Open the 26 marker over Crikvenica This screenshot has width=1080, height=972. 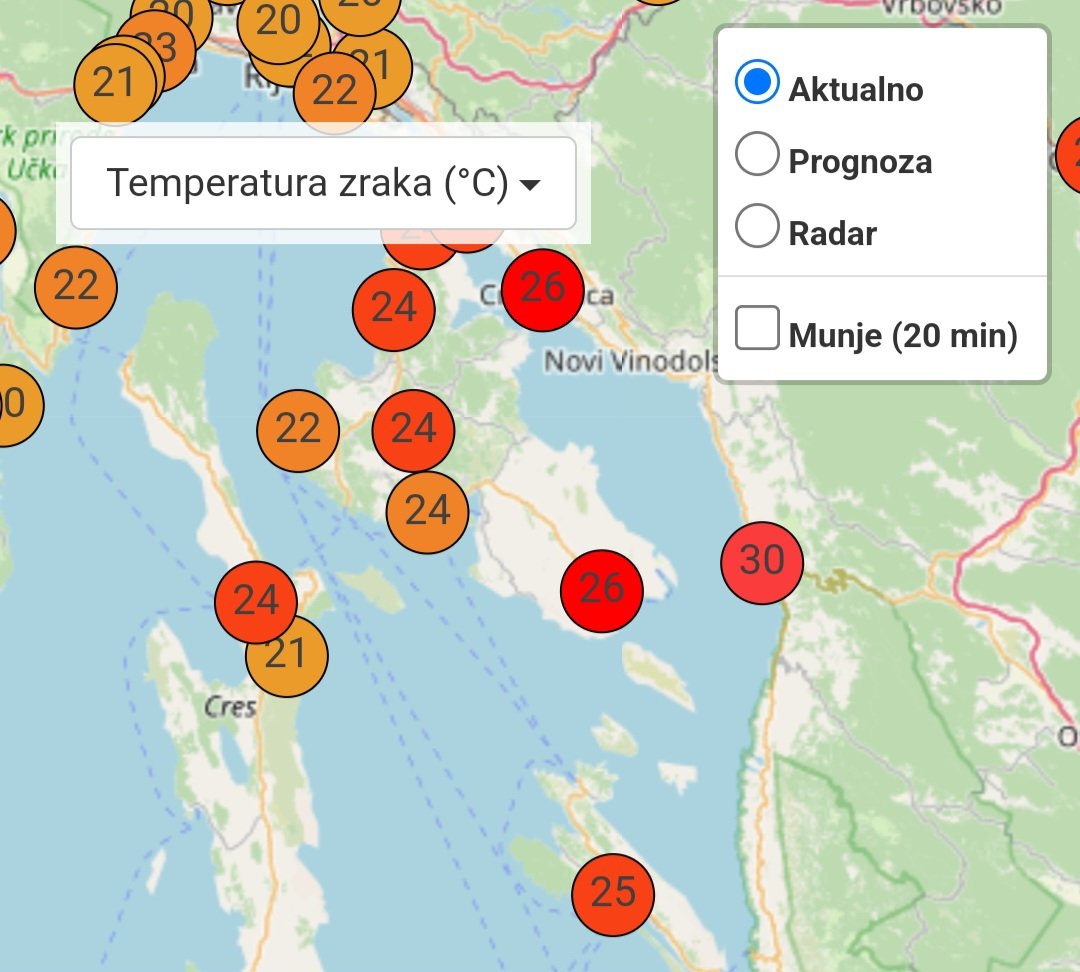coord(542,290)
